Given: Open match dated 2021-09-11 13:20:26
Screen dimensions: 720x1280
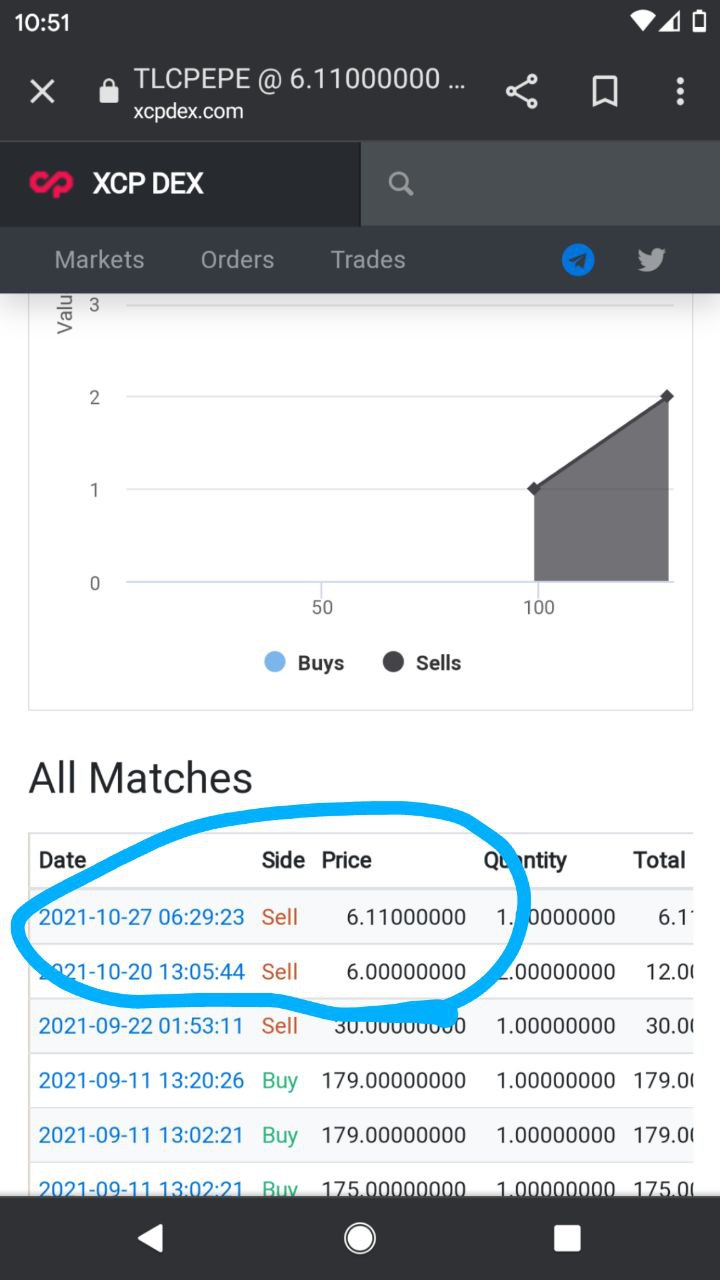Looking at the screenshot, I should click(141, 1081).
